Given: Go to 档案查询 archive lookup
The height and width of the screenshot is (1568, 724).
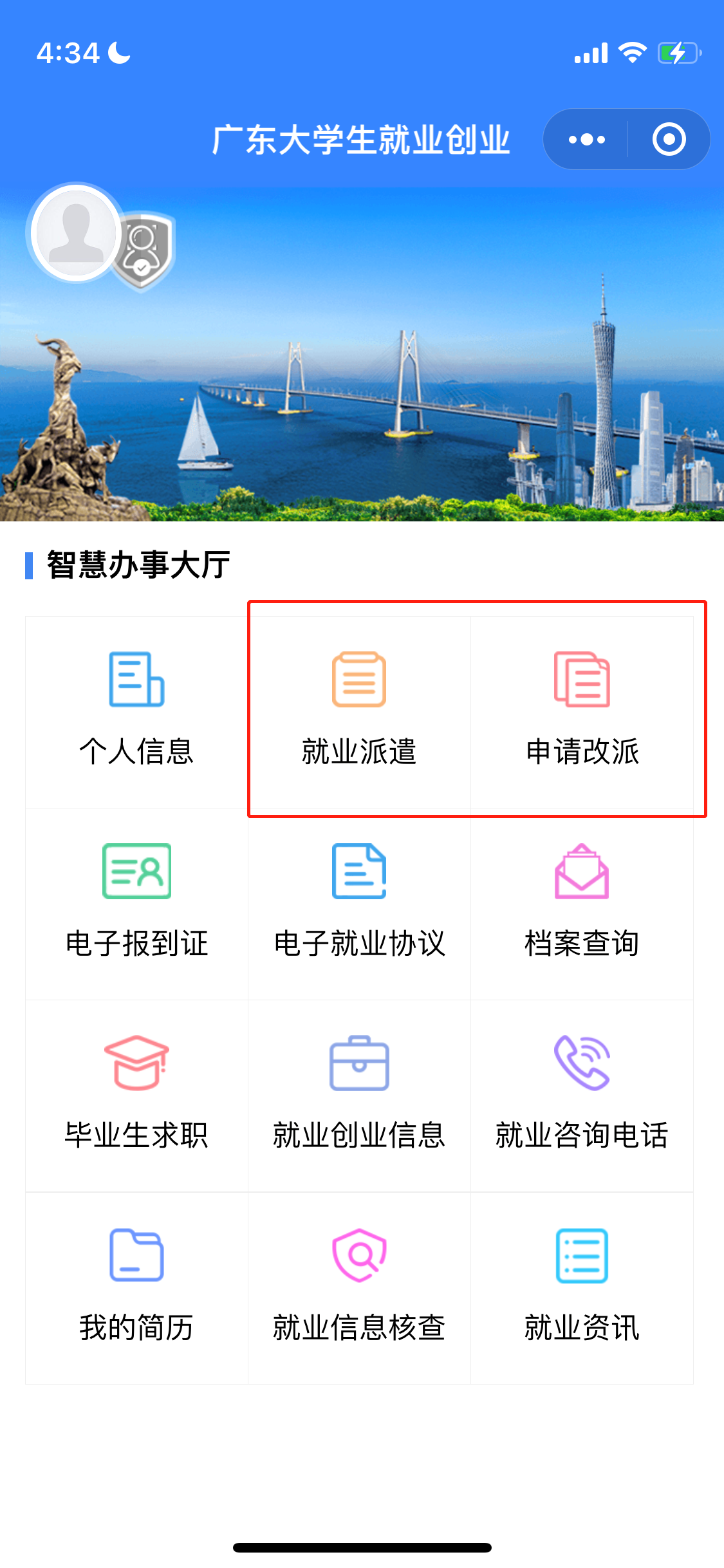Looking at the screenshot, I should (x=582, y=902).
